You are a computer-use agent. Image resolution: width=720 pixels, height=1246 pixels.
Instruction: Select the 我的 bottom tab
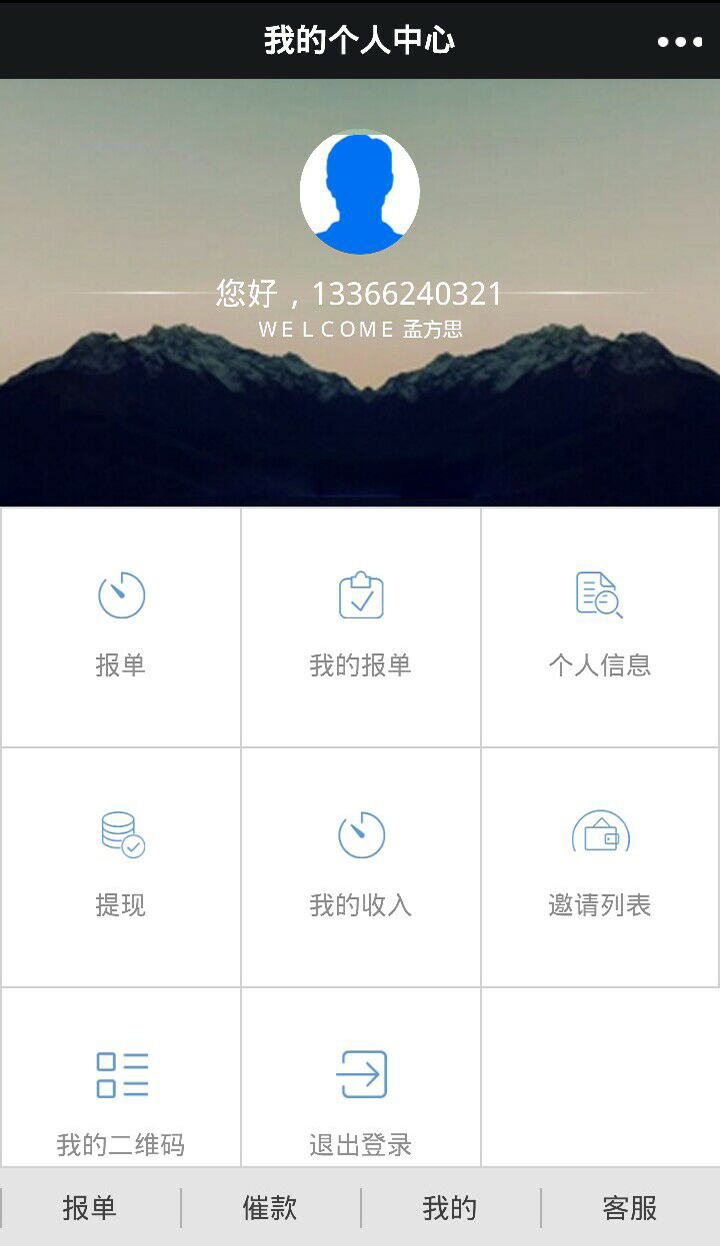tap(450, 1208)
